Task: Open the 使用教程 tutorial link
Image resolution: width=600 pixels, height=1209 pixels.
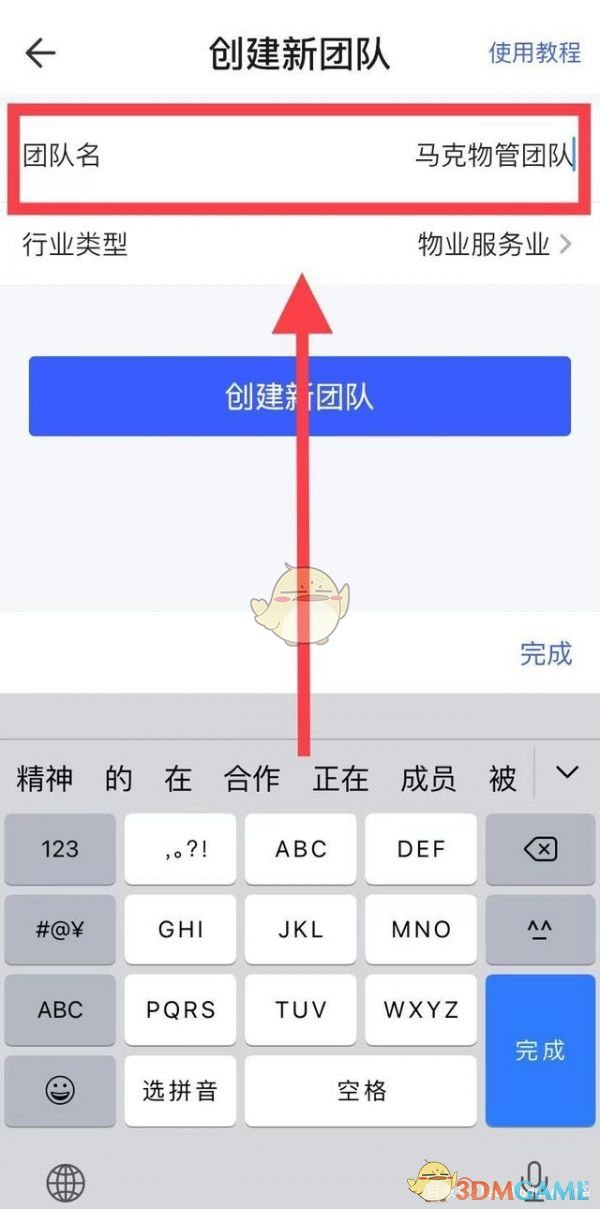Action: coord(534,53)
